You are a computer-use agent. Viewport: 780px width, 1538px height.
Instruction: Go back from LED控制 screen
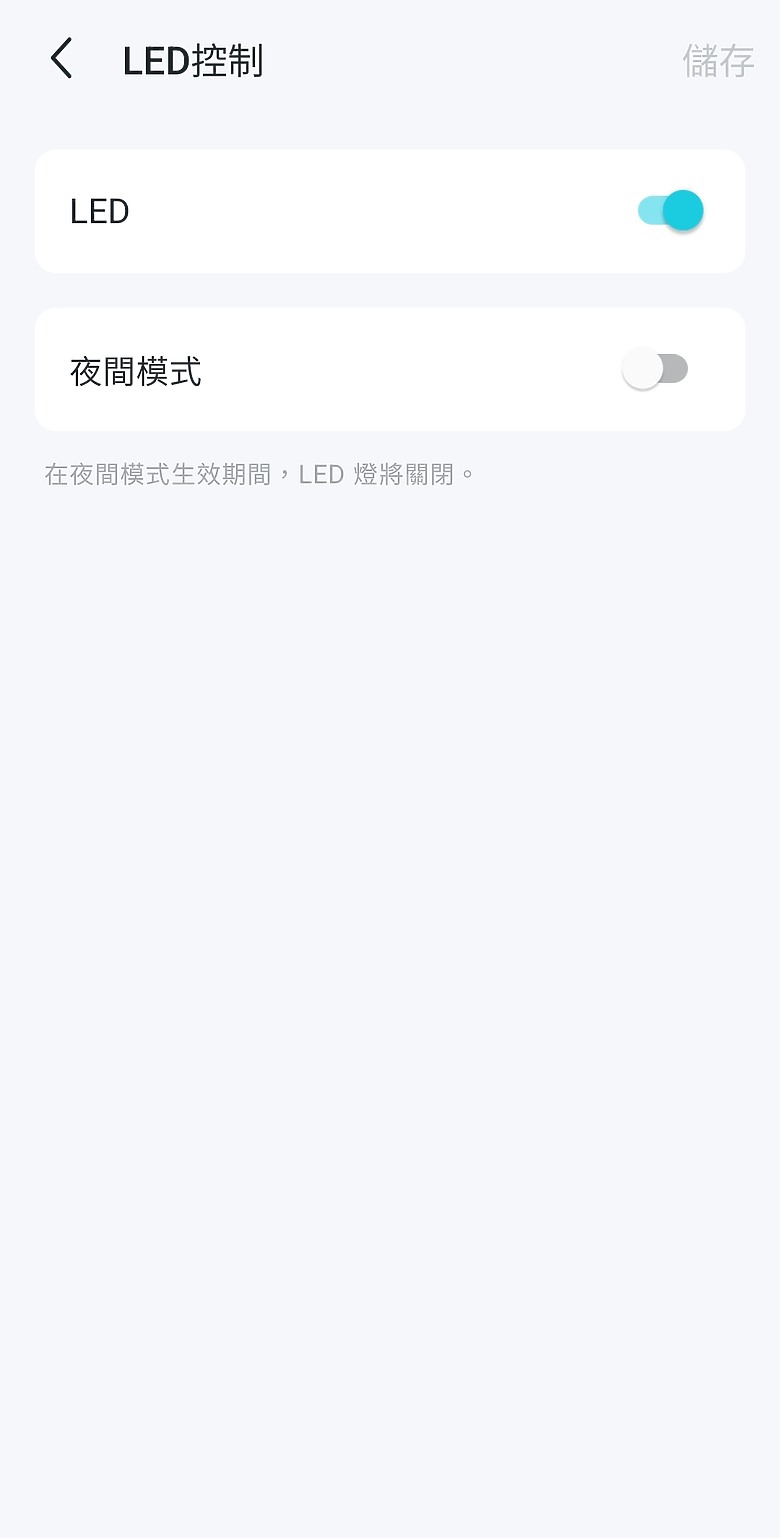point(62,59)
